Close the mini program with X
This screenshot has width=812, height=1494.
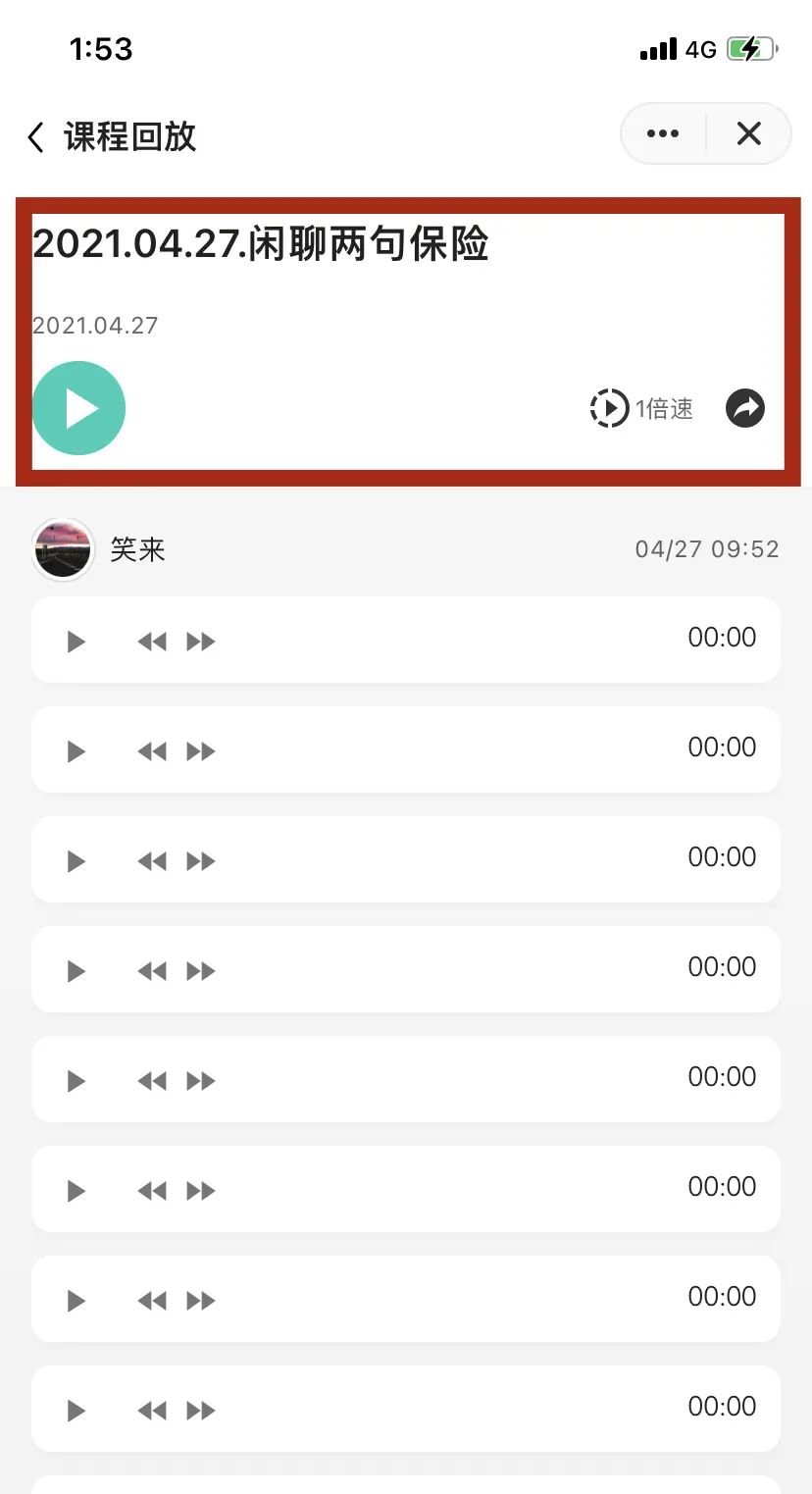coord(748,133)
